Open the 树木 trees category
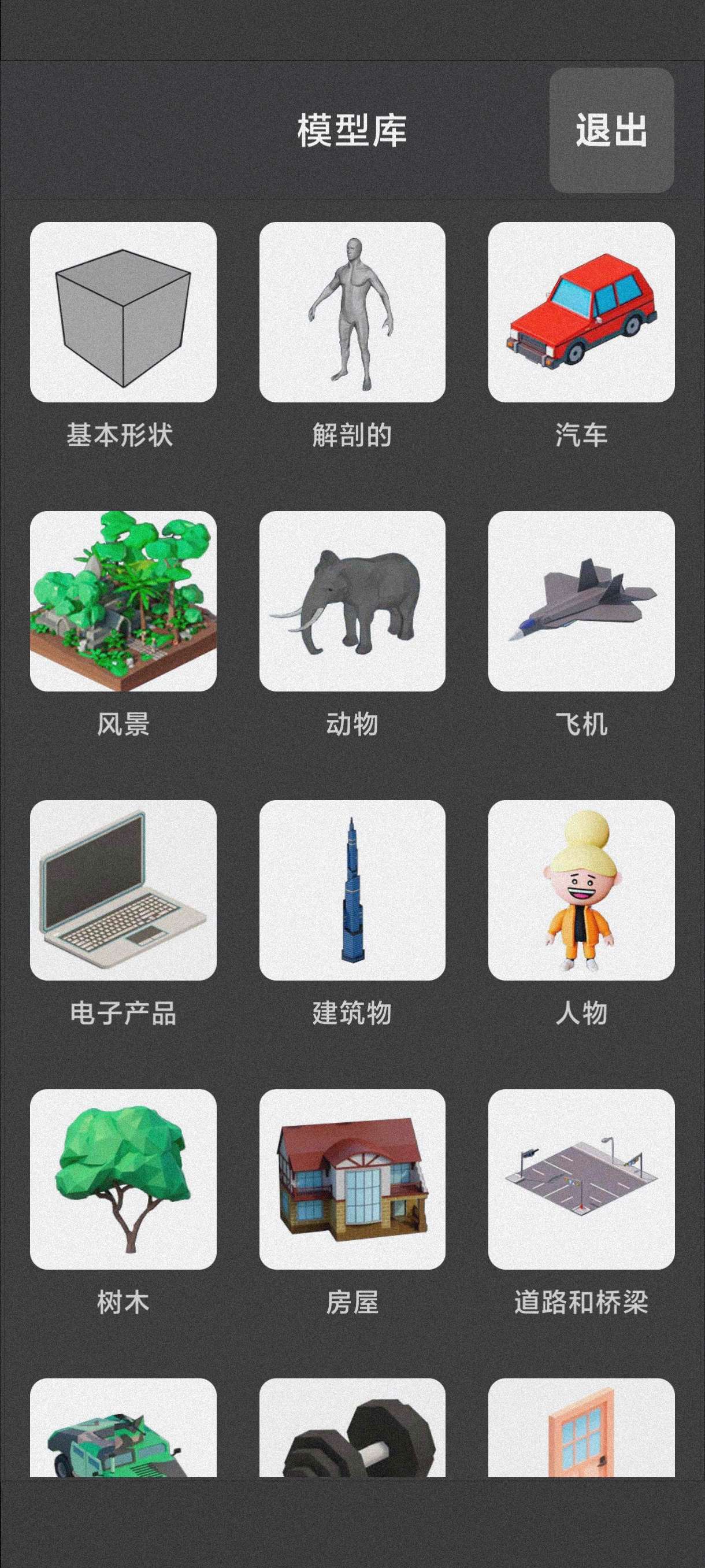The width and height of the screenshot is (705, 1568). click(x=123, y=1179)
